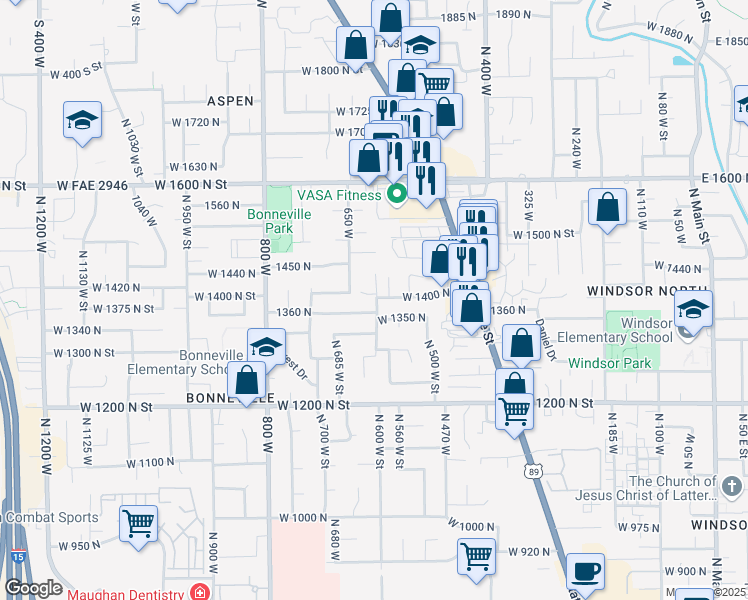Tap the shopping bag marker on W 1200 N St
The width and height of the screenshot is (748, 600).
pyautogui.click(x=245, y=380)
